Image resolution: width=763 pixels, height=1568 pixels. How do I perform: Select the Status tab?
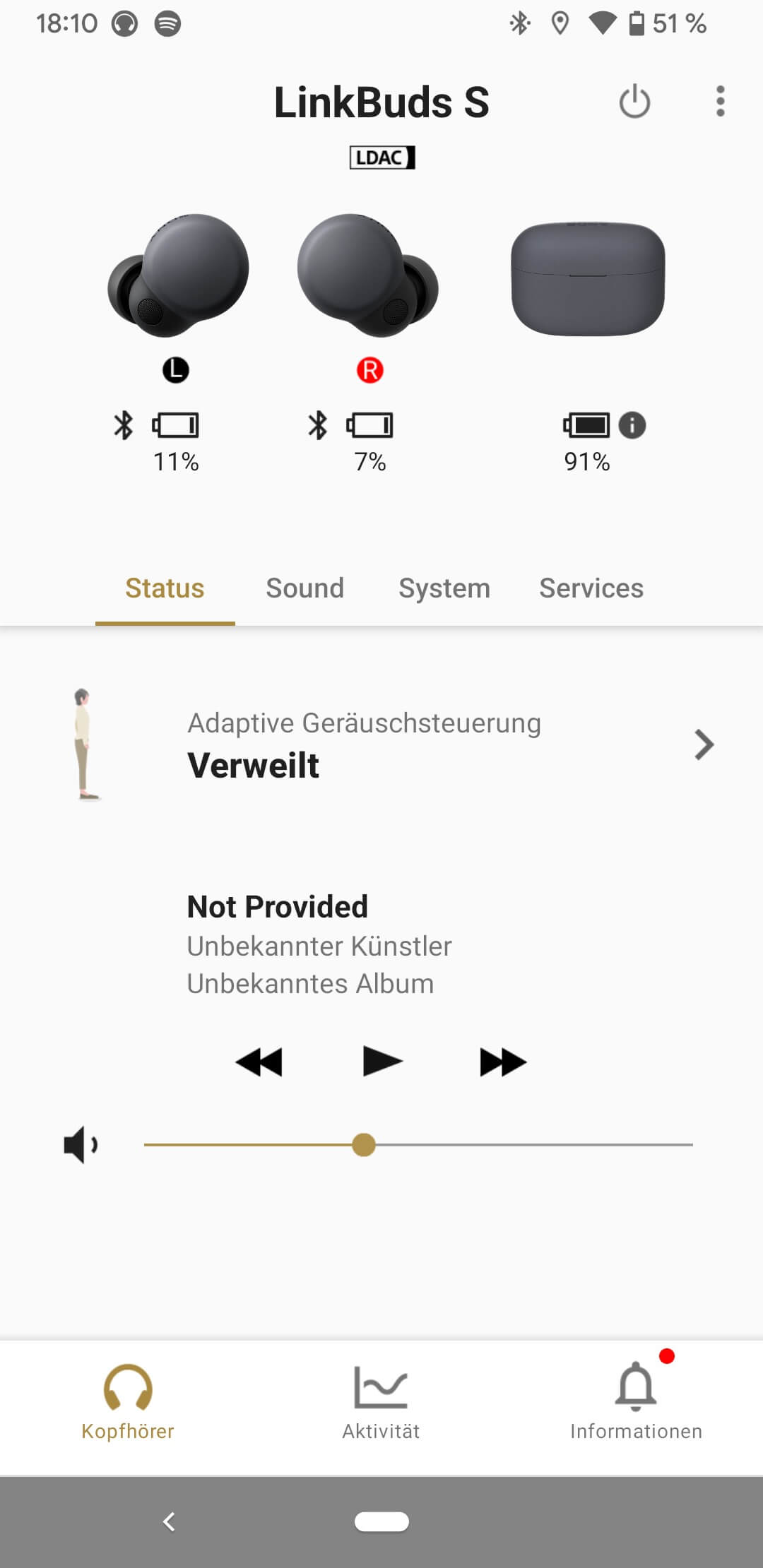(x=165, y=588)
